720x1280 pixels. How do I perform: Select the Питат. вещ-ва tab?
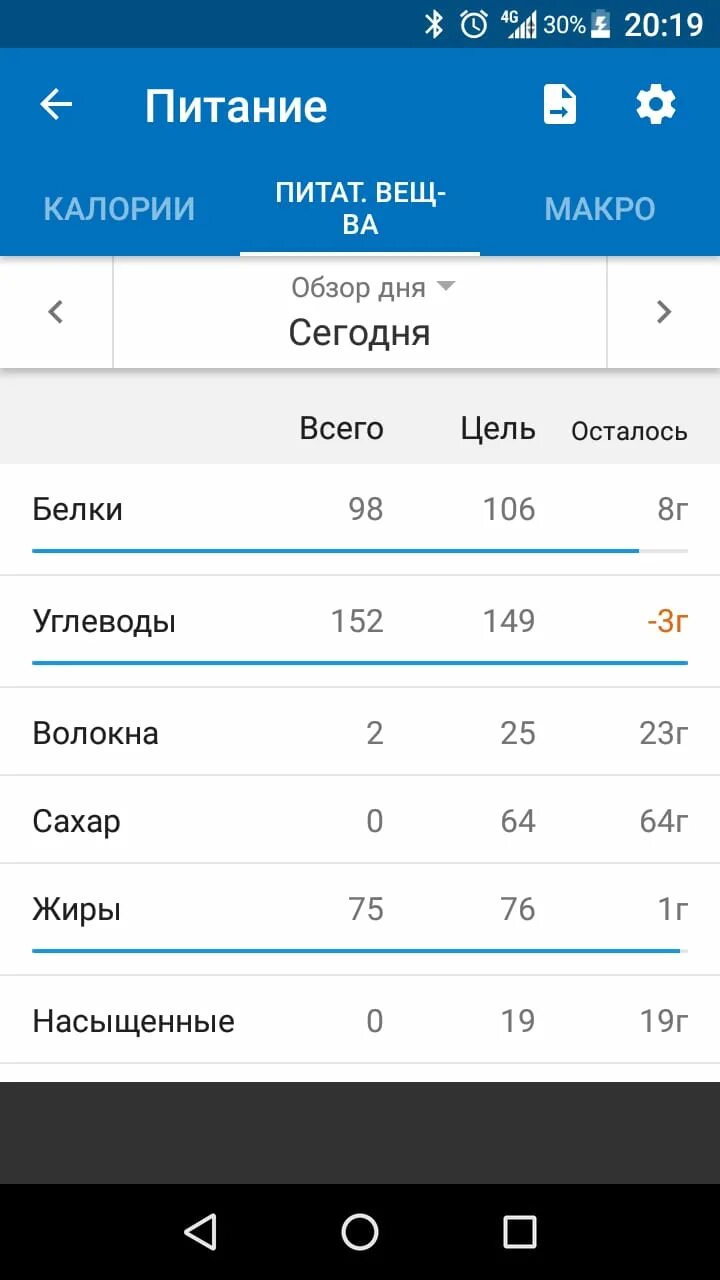click(x=360, y=209)
